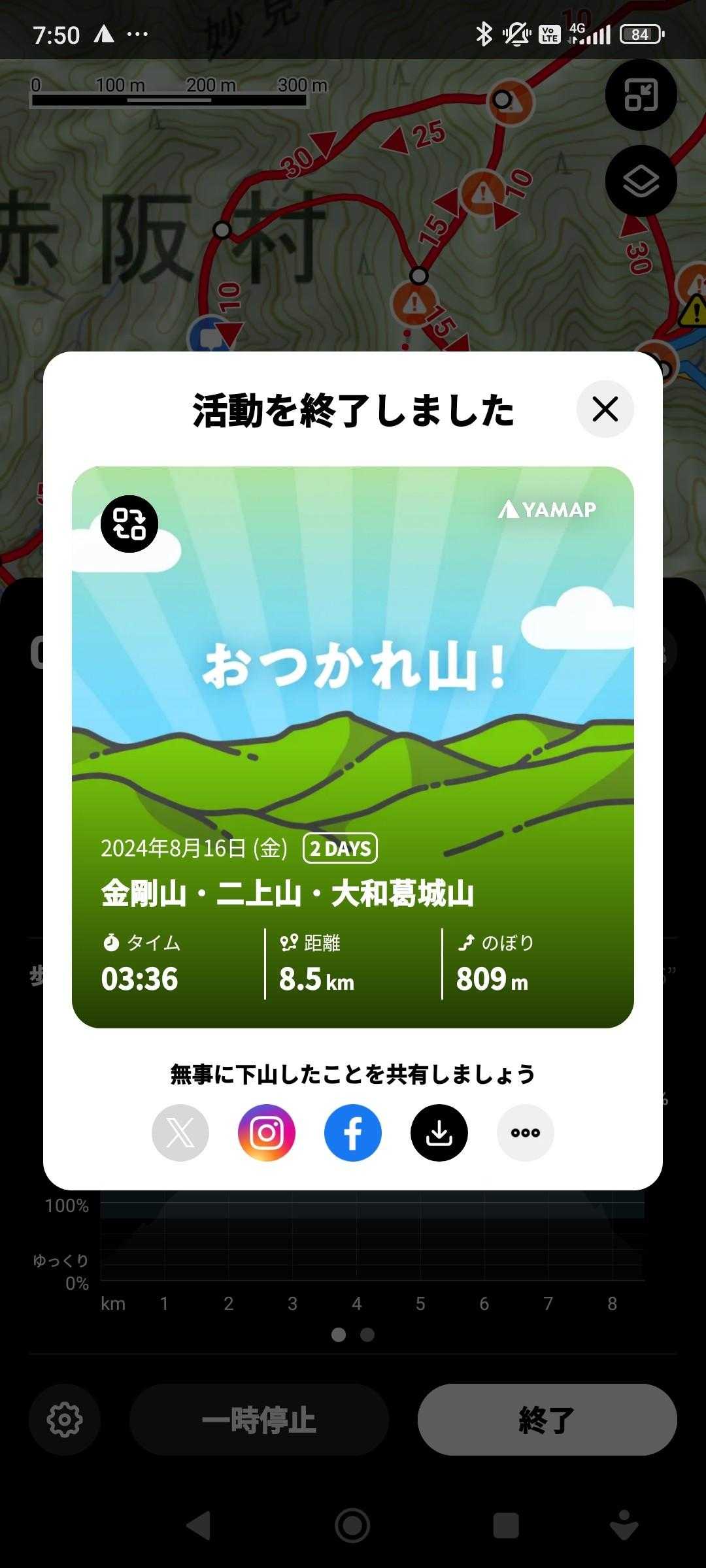The height and width of the screenshot is (1568, 706).
Task: Share the activity on X
Action: (180, 1133)
